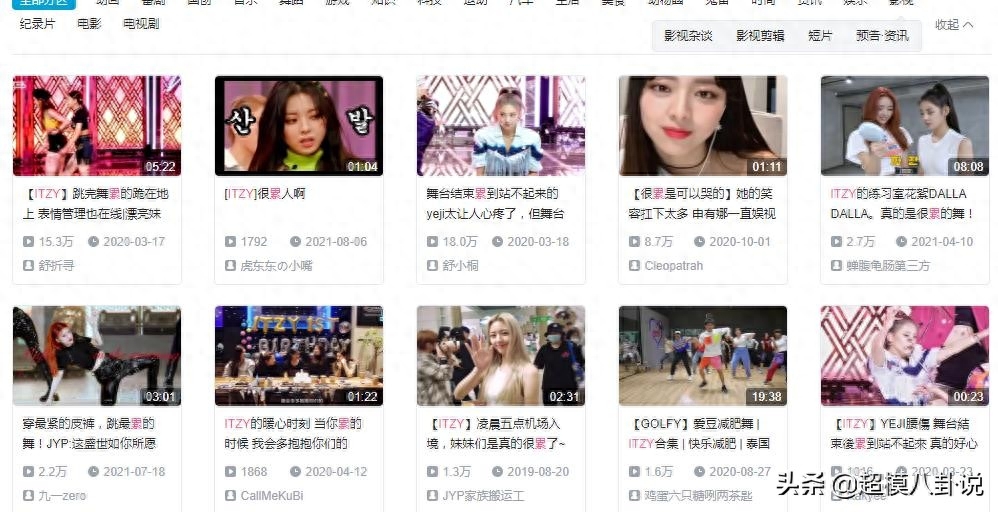
Task: Open the video 很累是可以哭的
Action: click(702, 126)
